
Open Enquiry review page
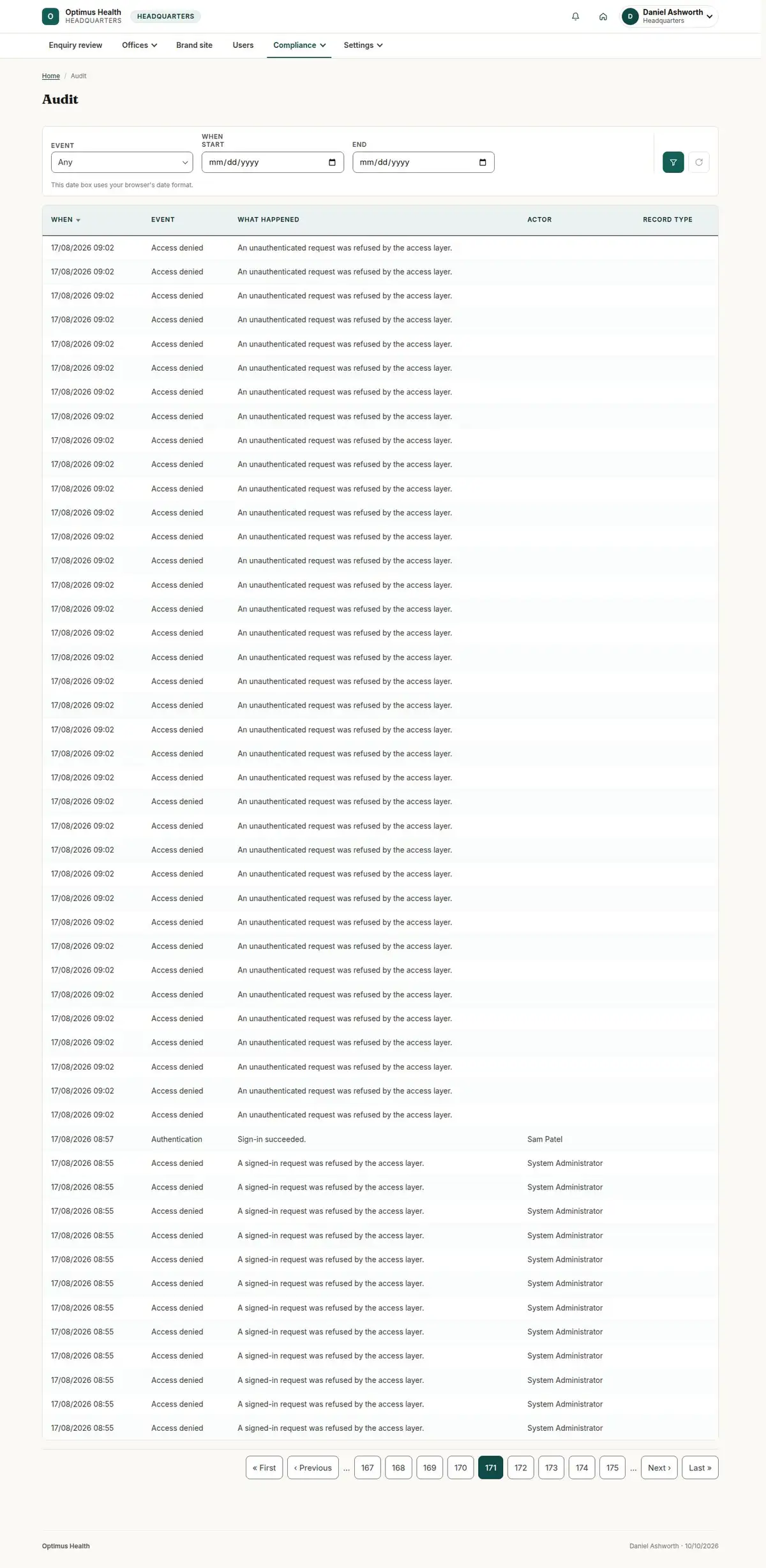click(x=75, y=45)
